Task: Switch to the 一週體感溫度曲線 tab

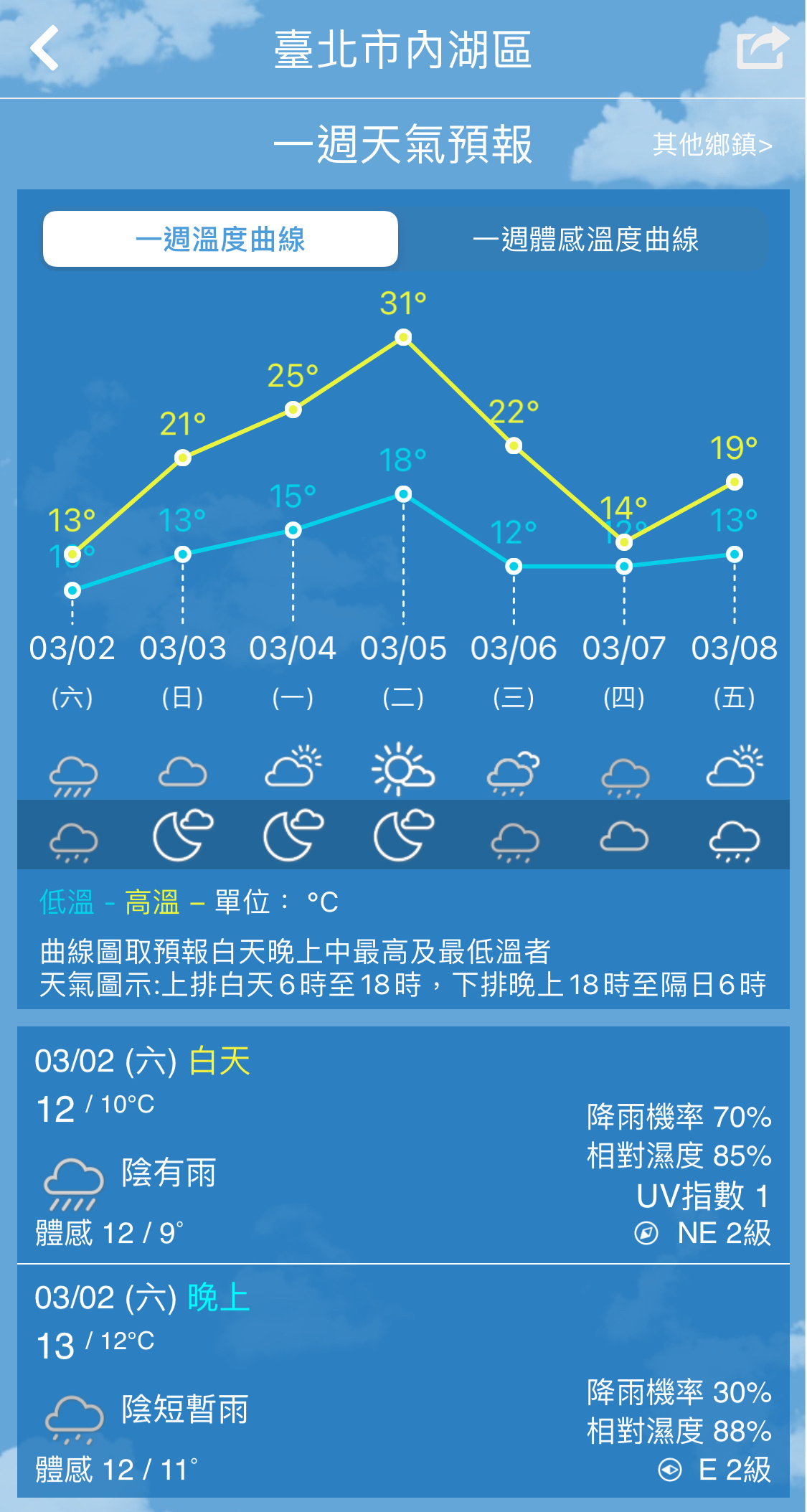Action: pyautogui.click(x=585, y=239)
